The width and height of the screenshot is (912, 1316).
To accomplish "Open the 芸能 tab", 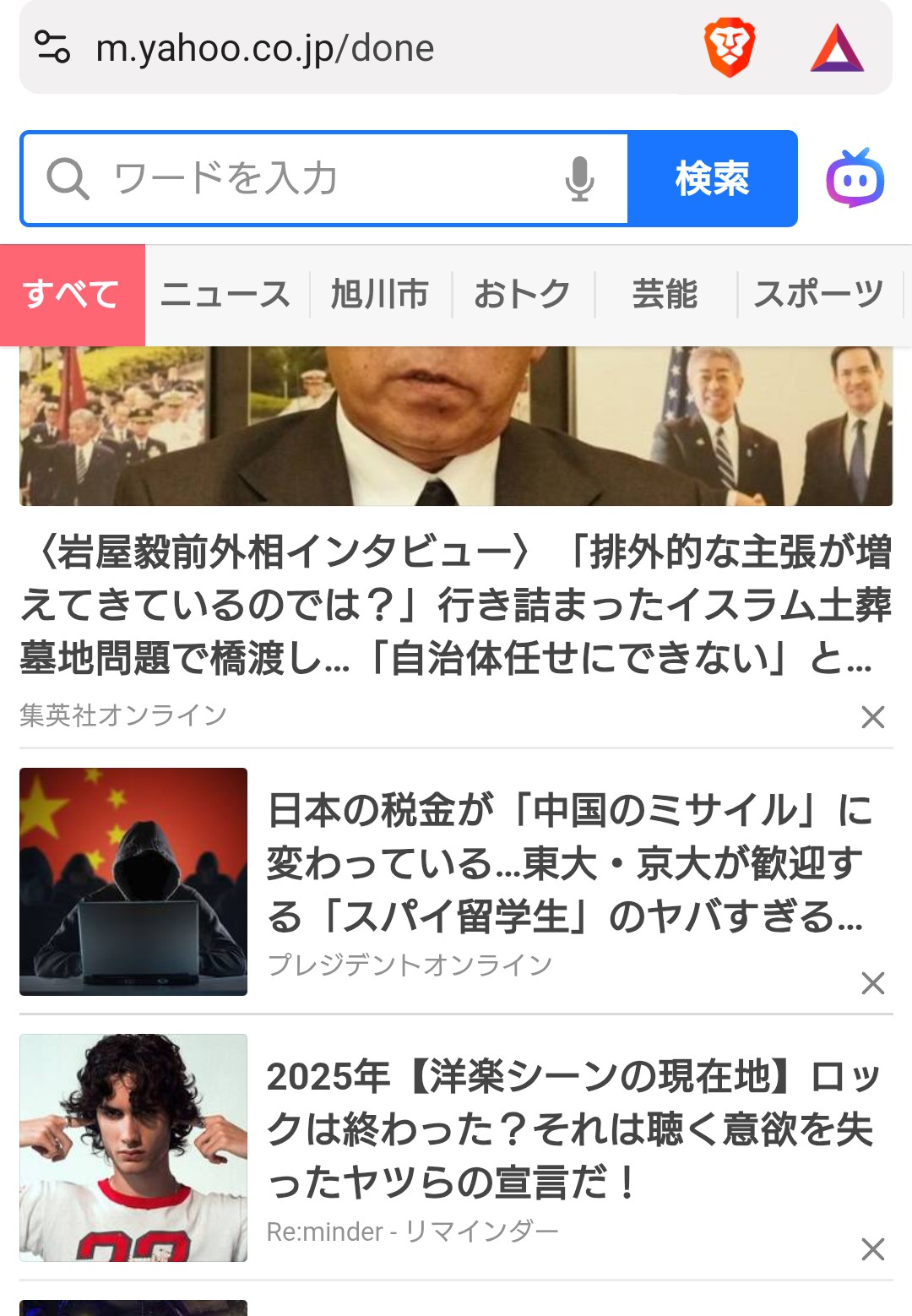I will [665, 295].
